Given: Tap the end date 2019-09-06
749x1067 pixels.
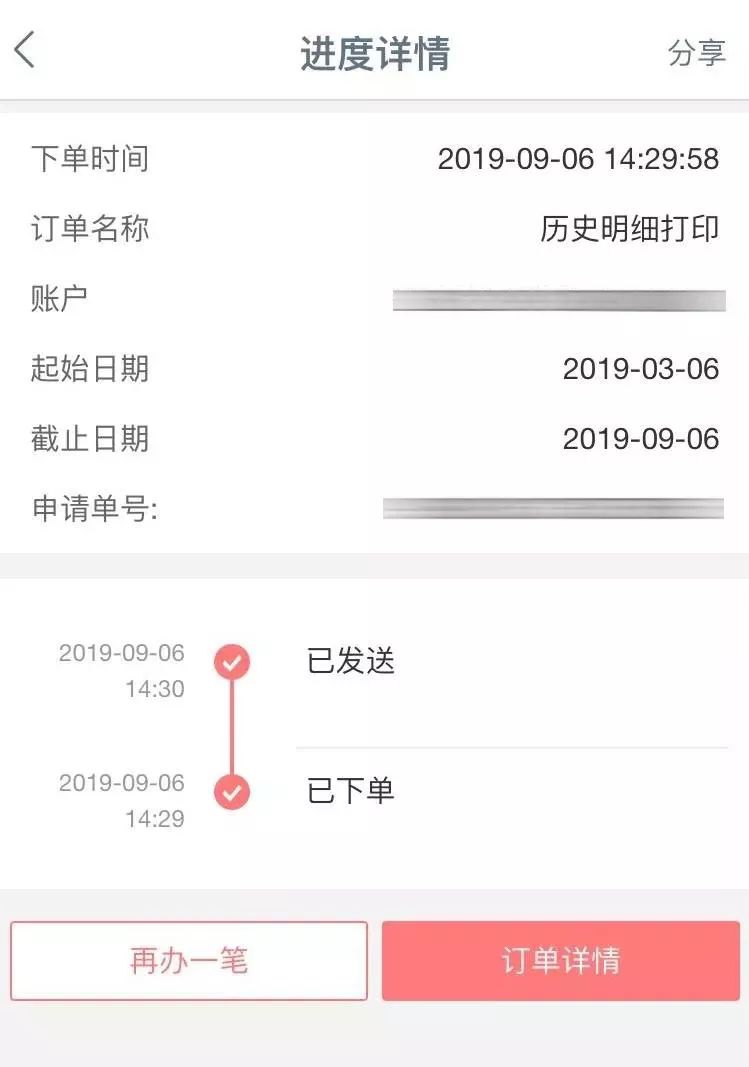Looking at the screenshot, I should point(642,438).
